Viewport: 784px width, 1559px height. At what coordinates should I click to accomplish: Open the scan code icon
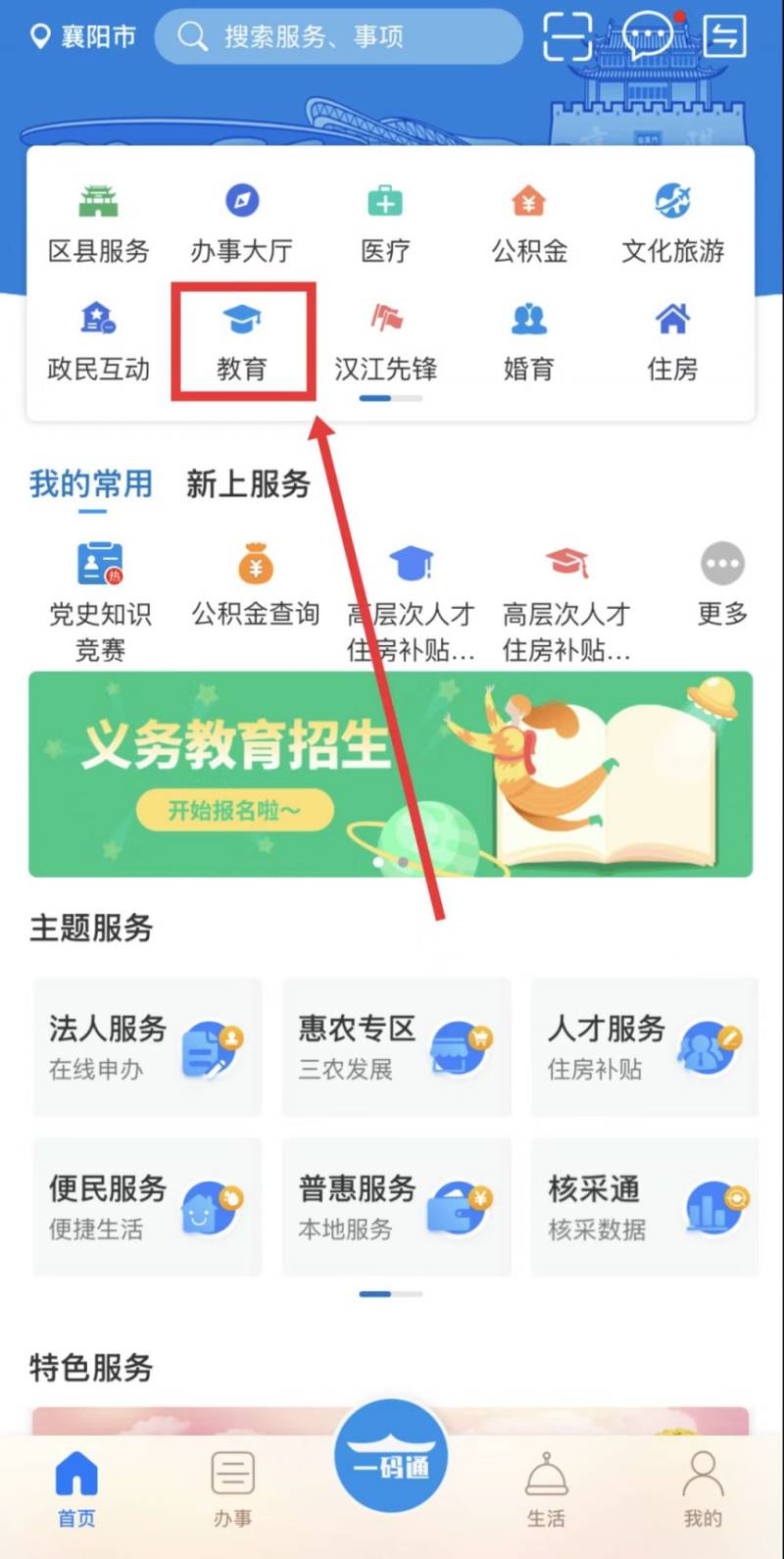[567, 37]
